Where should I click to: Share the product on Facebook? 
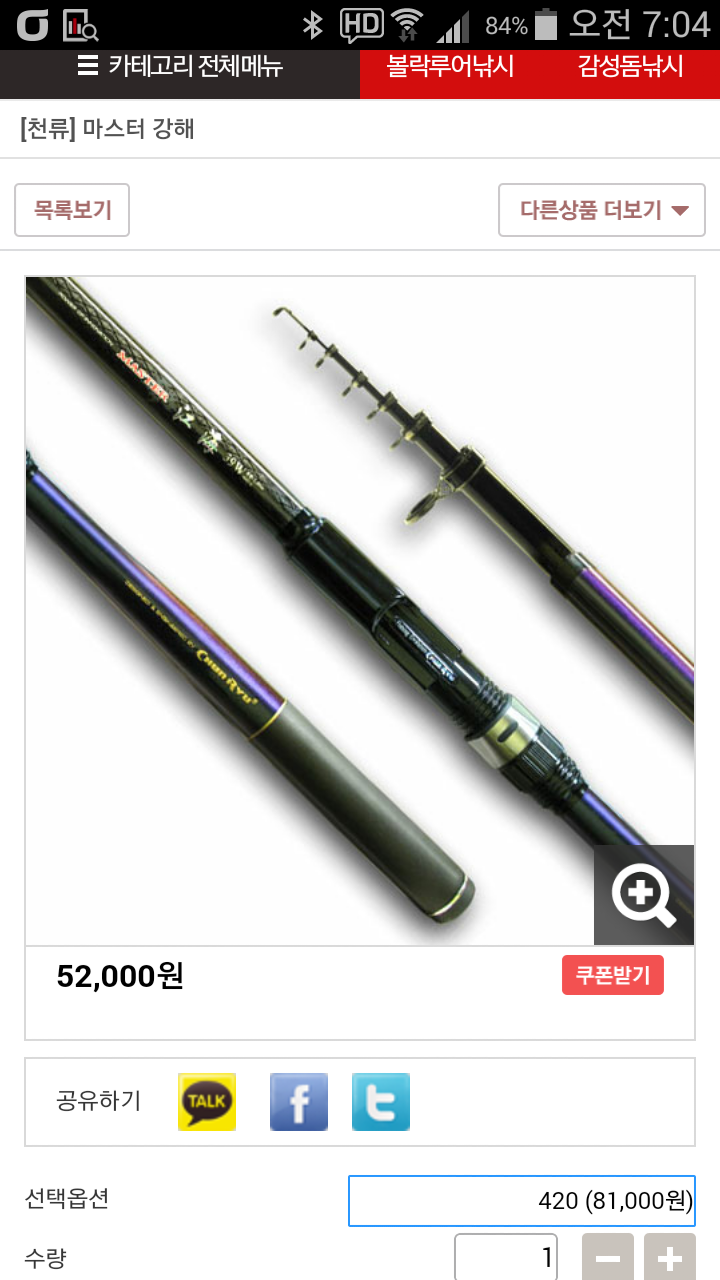click(299, 1102)
